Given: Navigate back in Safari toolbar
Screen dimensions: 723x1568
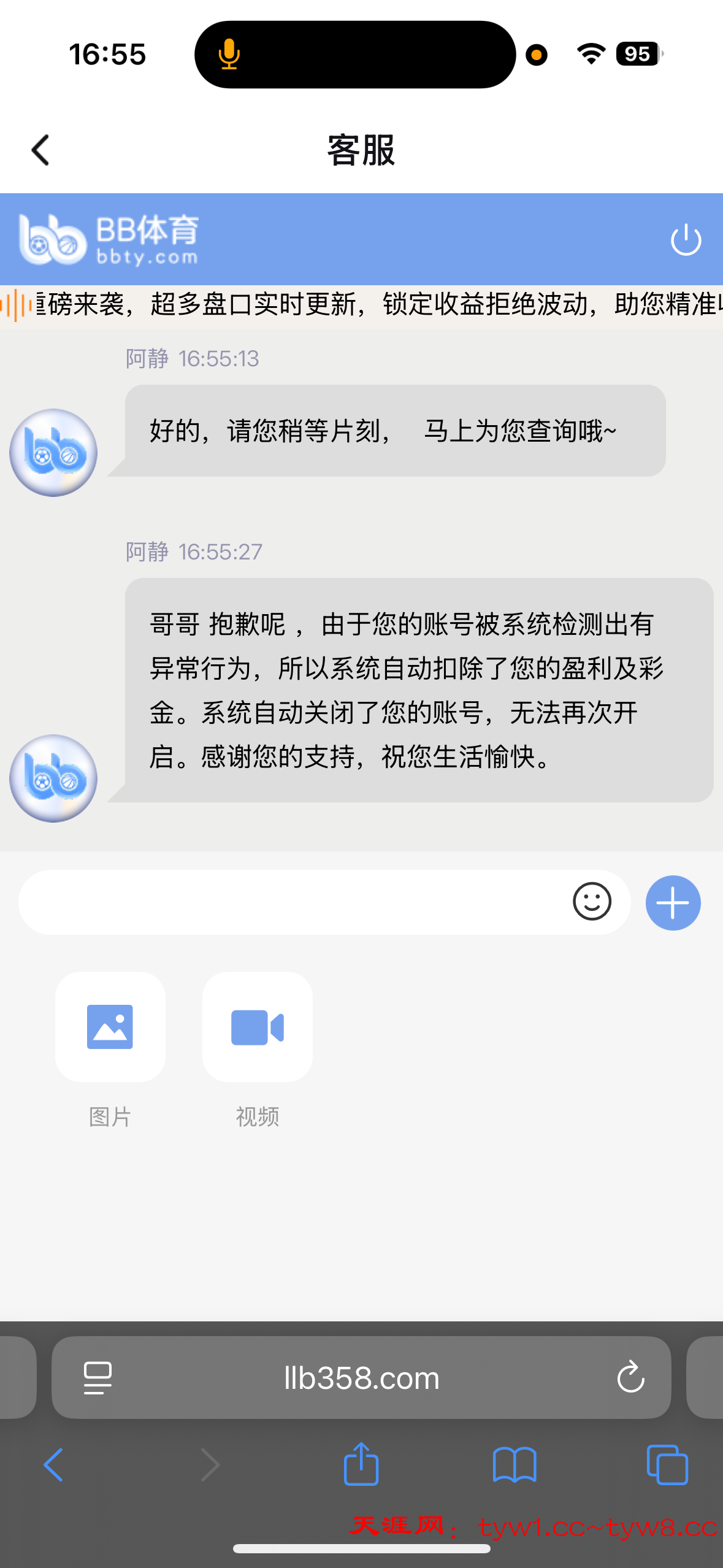Looking at the screenshot, I should click(x=53, y=1465).
